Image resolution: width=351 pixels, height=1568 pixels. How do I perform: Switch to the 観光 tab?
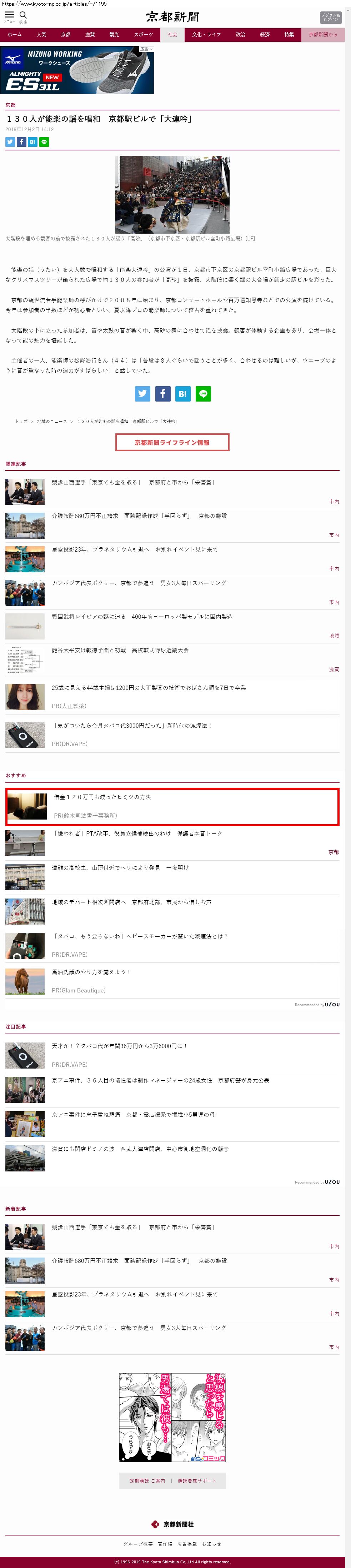coord(114,35)
